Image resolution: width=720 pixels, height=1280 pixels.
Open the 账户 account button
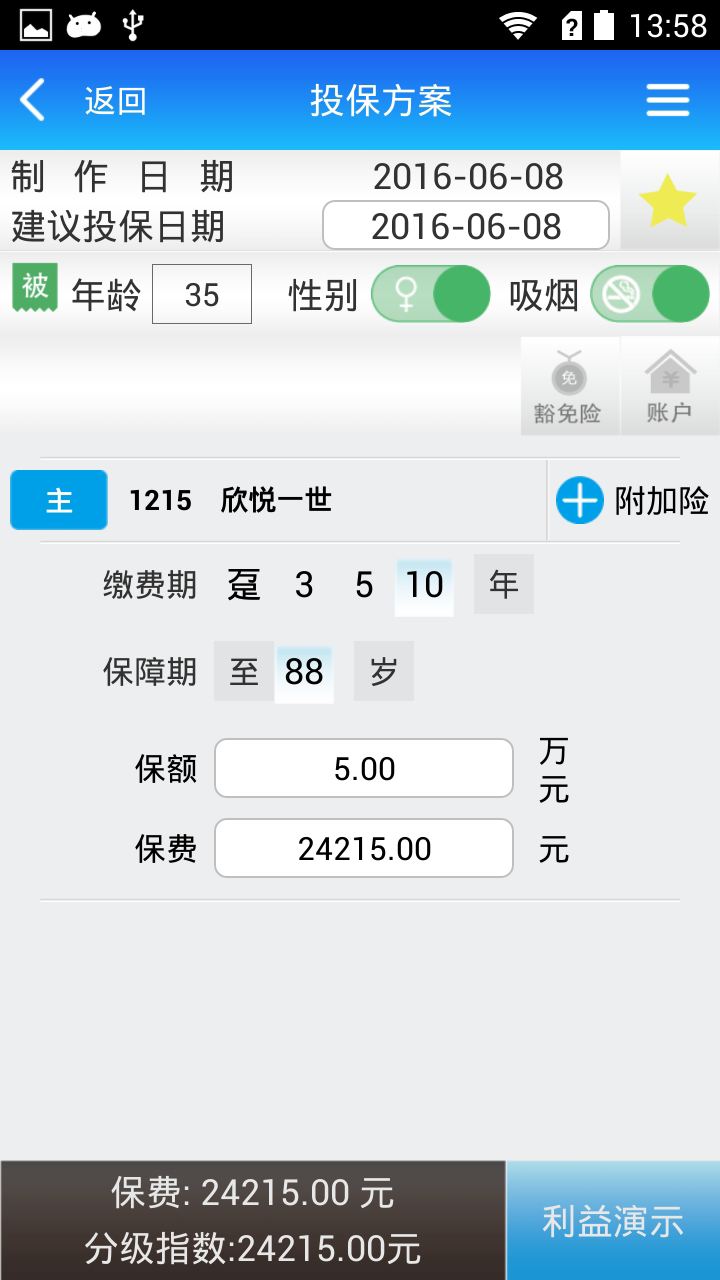(670, 386)
